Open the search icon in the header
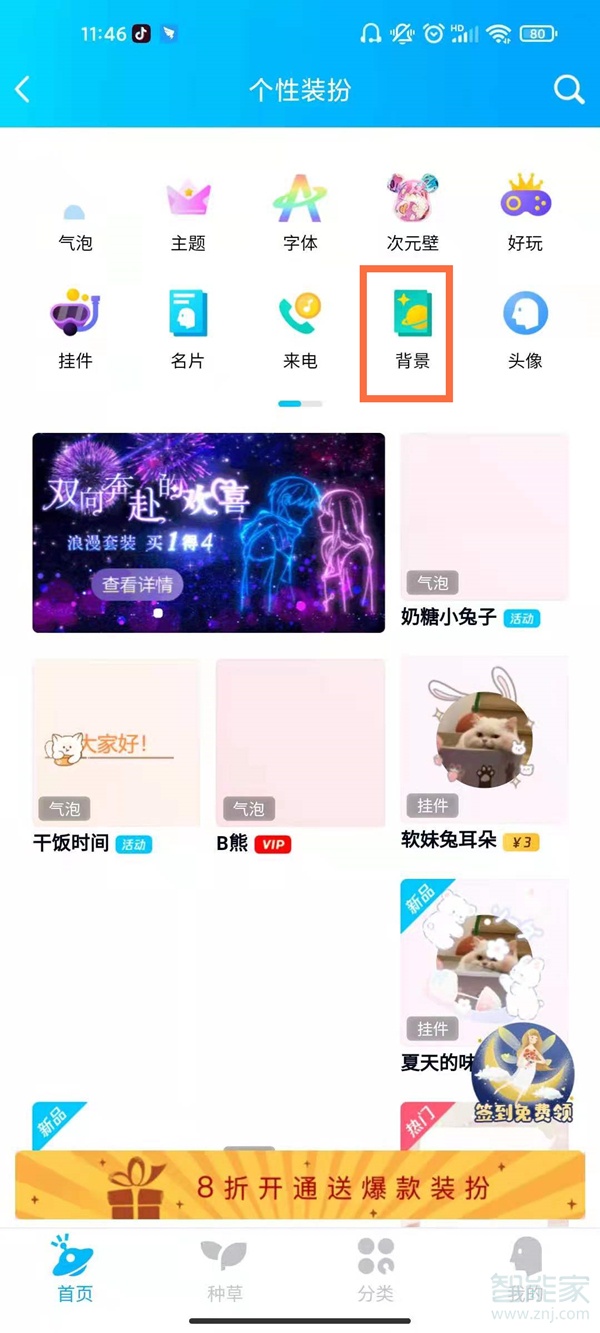The width and height of the screenshot is (600, 1333). click(569, 90)
